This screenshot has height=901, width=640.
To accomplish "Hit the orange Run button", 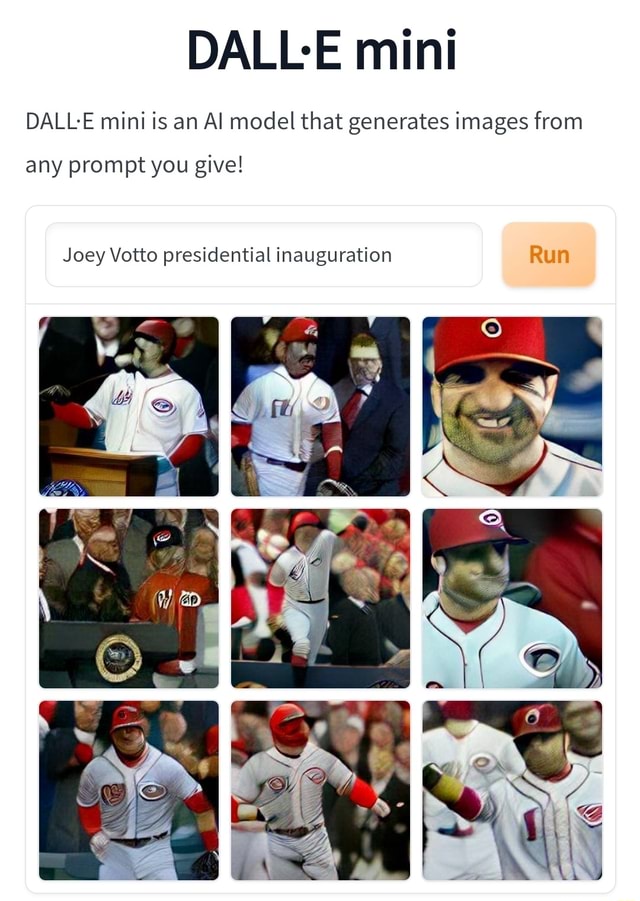I will click(548, 255).
